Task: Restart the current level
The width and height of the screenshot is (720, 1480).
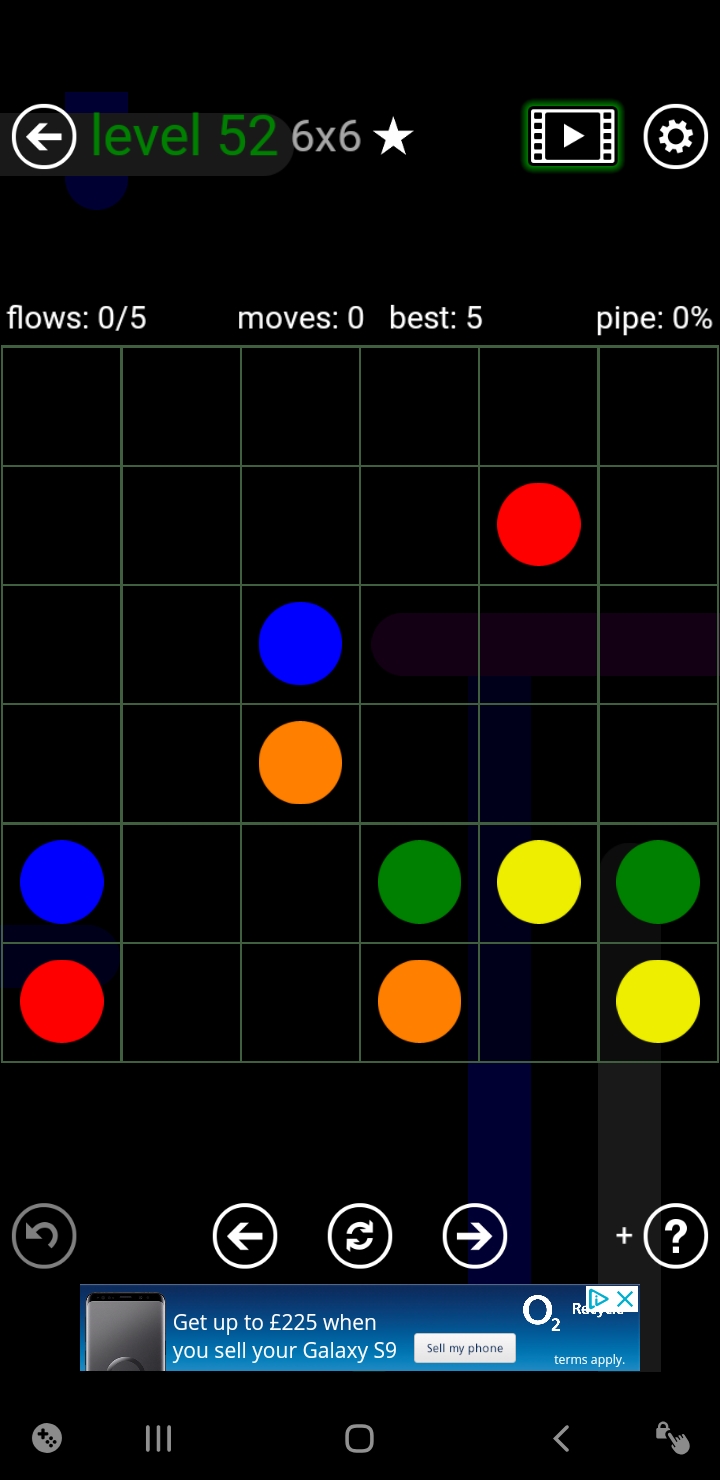Action: pos(360,1236)
